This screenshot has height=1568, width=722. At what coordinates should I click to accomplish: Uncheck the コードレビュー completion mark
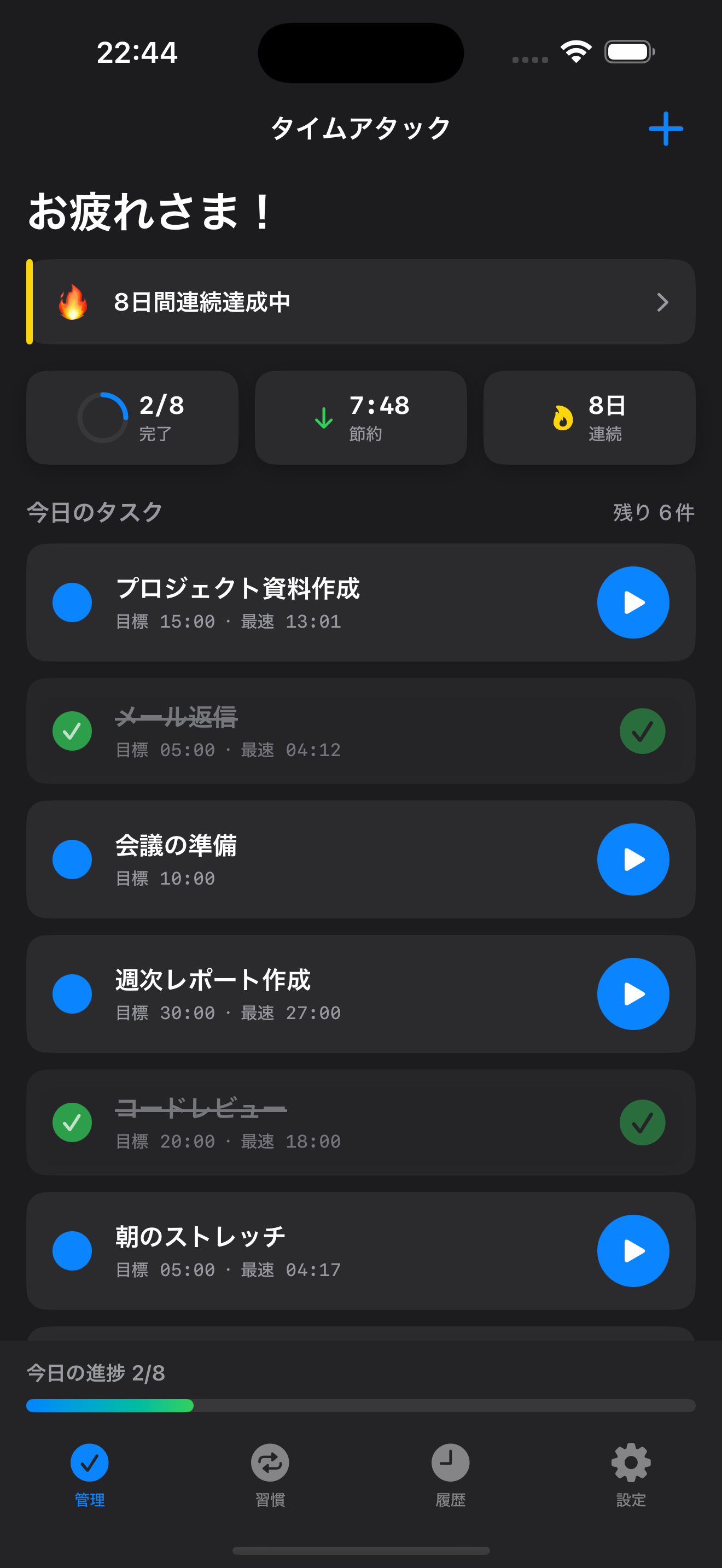point(643,1122)
